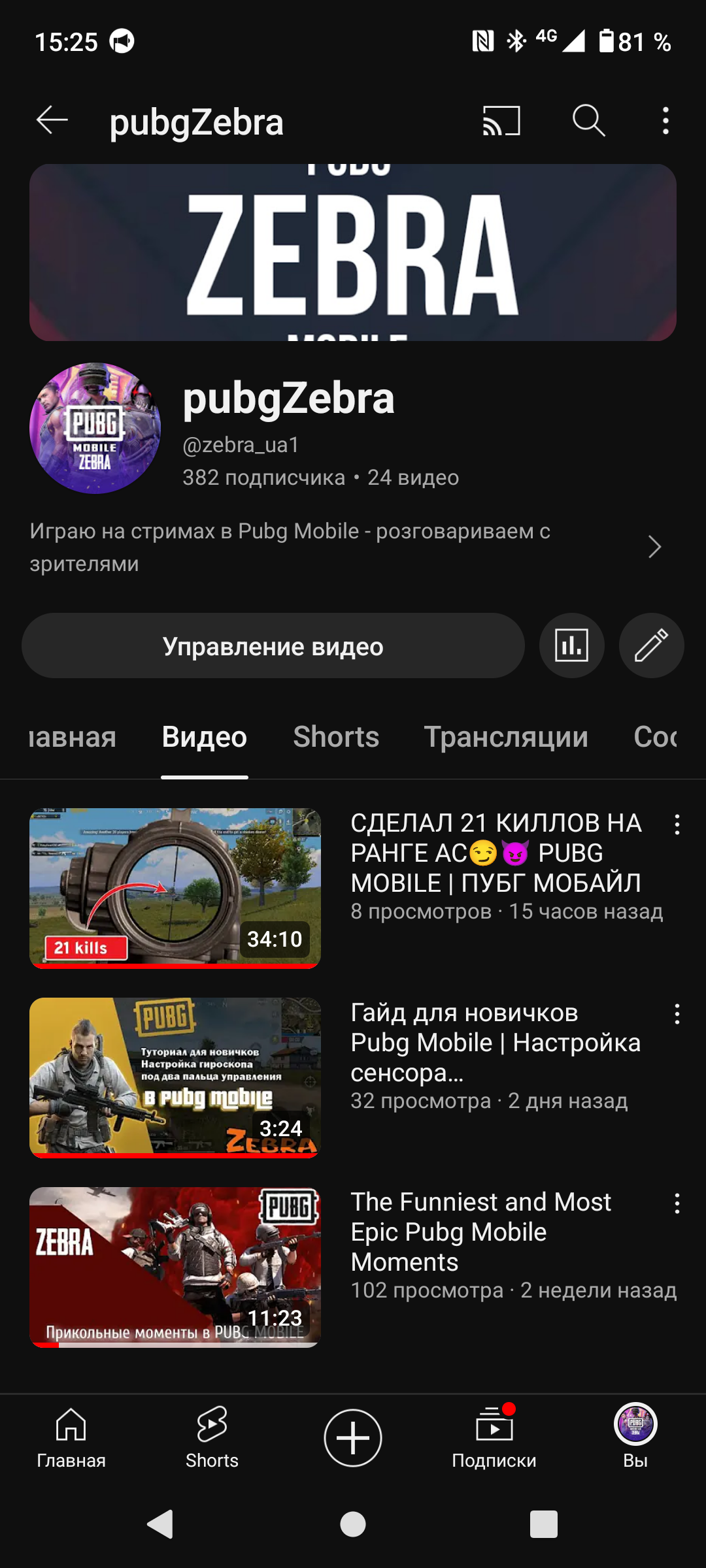Open the cast to device icon
Image resolution: width=706 pixels, height=1568 pixels.
point(501,121)
